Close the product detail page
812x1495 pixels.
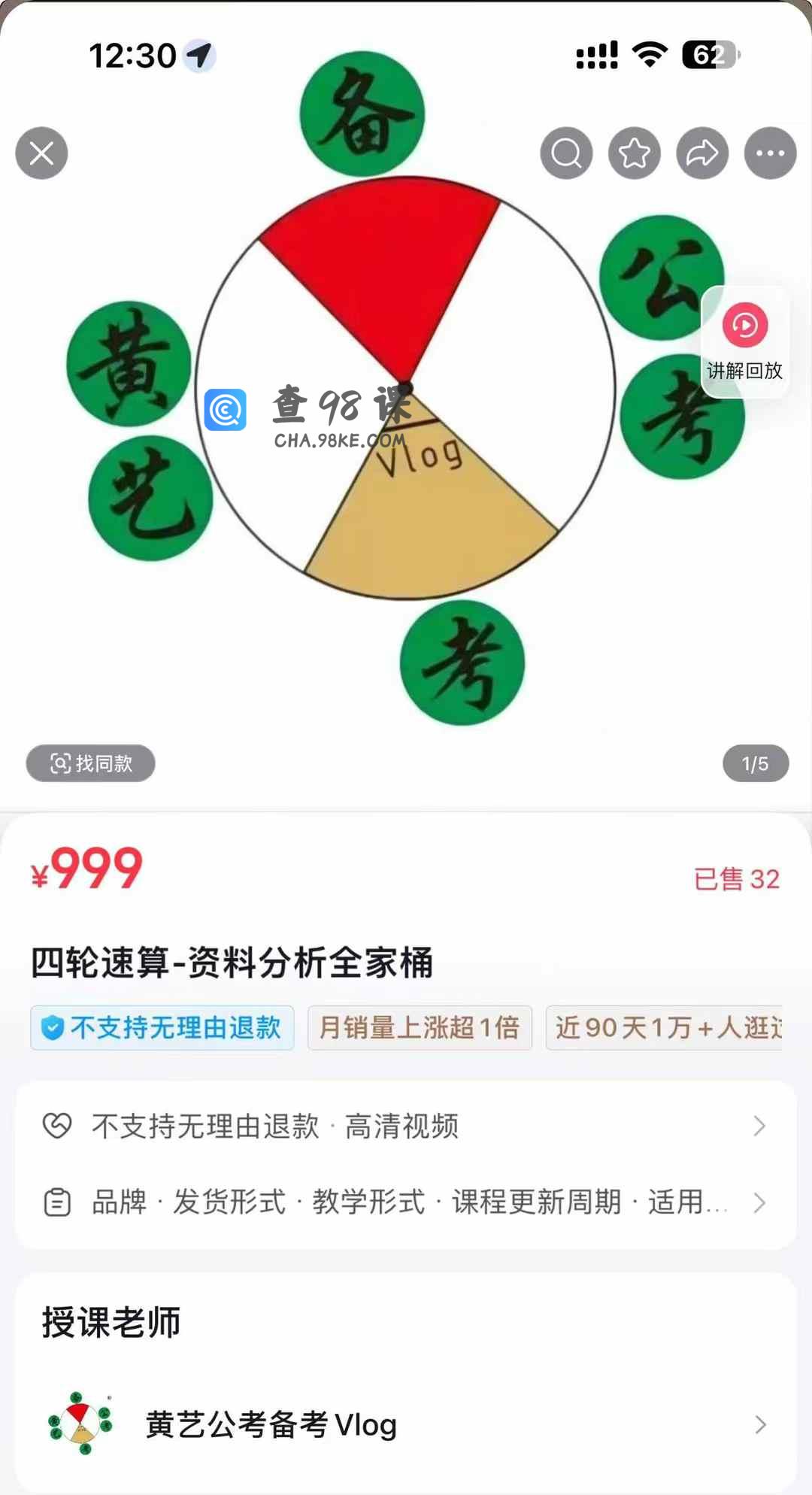(x=41, y=153)
